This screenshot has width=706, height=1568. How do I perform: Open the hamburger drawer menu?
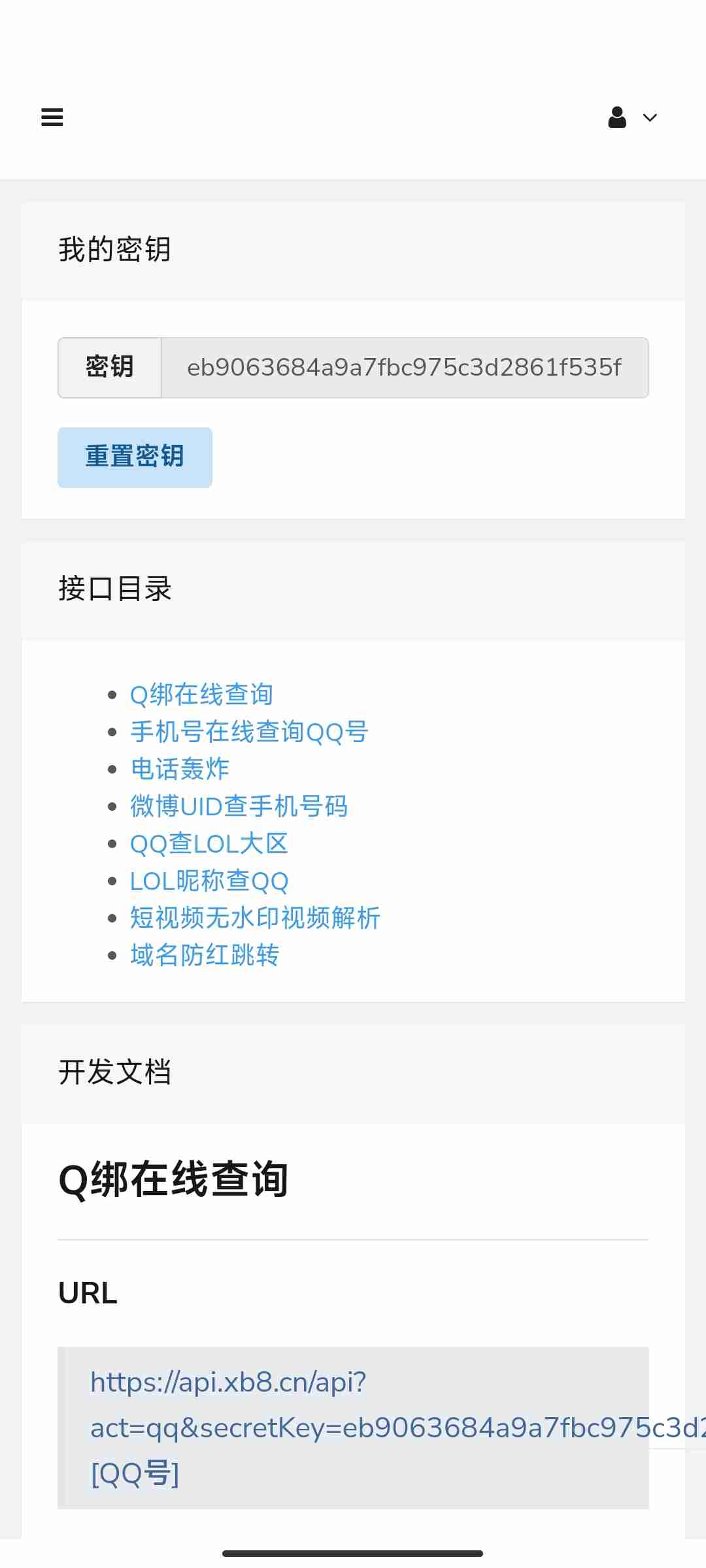pyautogui.click(x=52, y=118)
